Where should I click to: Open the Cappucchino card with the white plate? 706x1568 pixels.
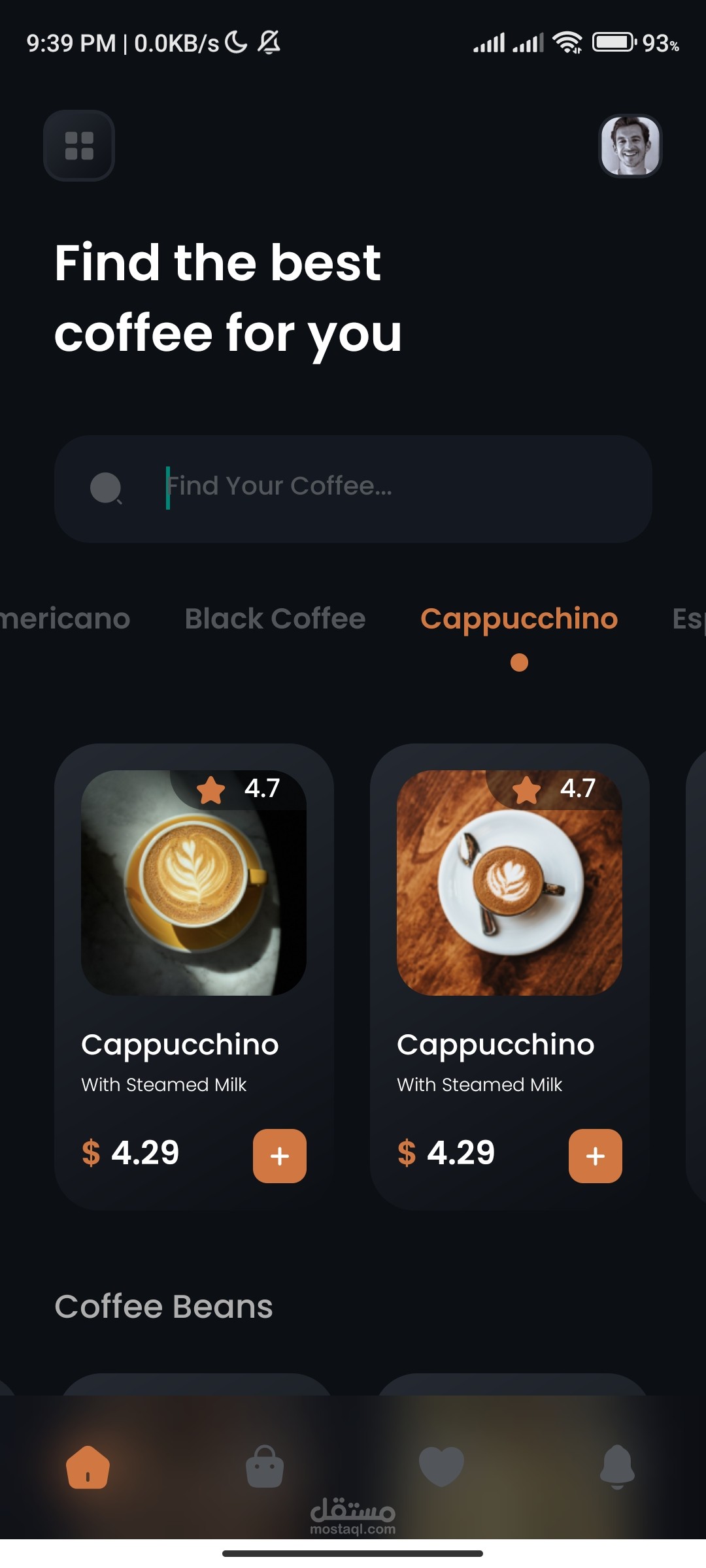(x=510, y=976)
